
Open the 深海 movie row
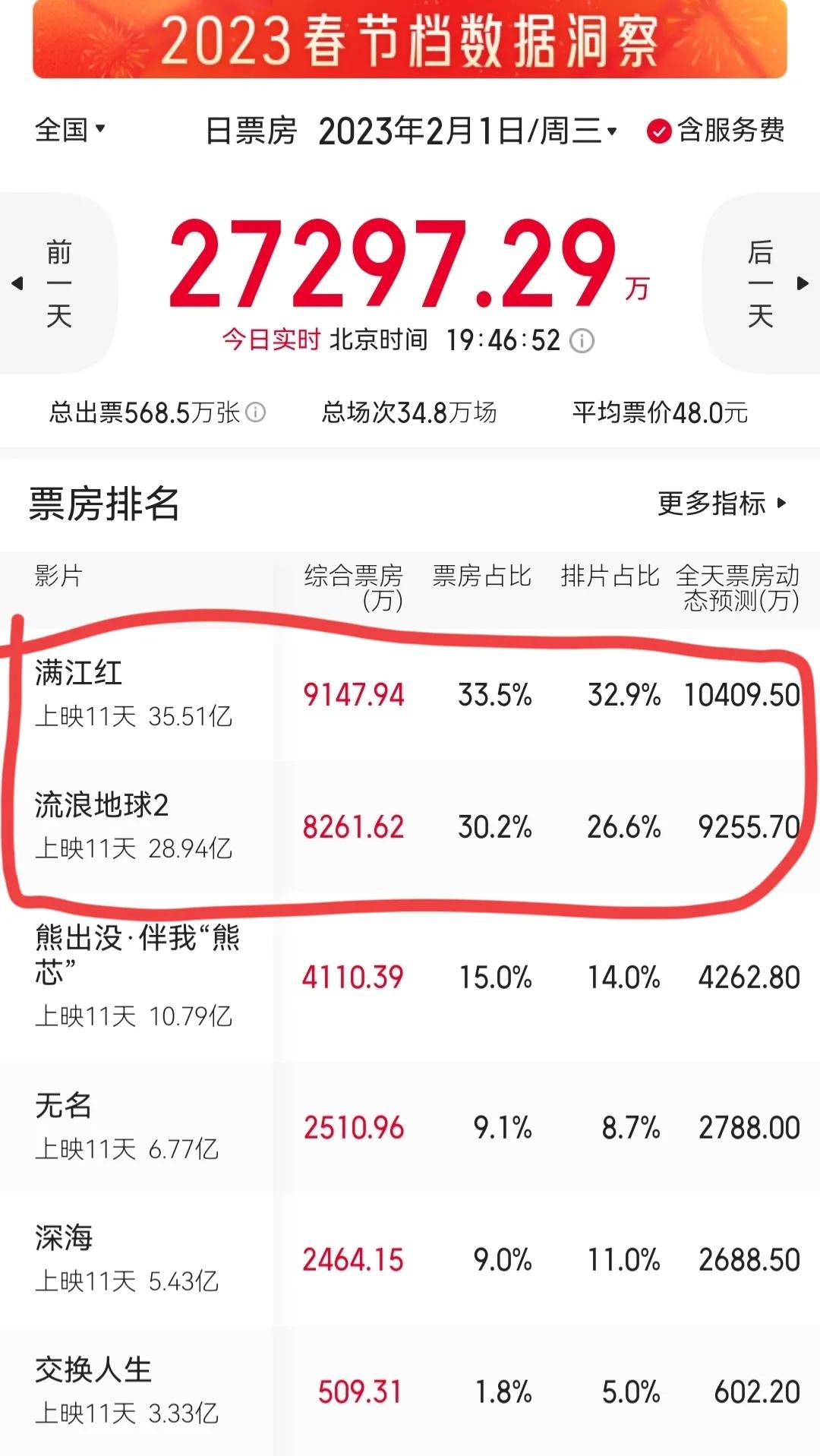[410, 1259]
